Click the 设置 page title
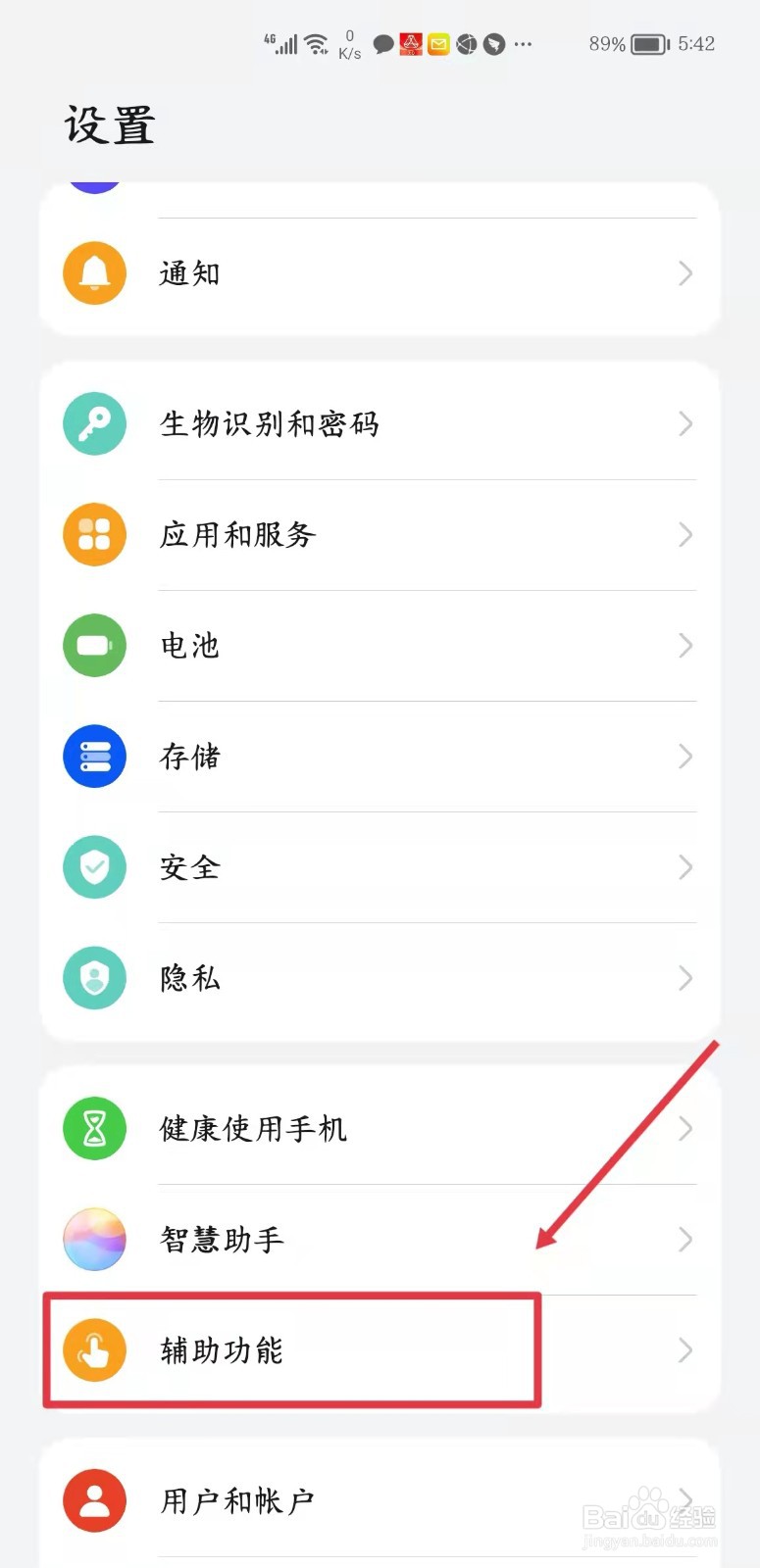 [x=107, y=125]
